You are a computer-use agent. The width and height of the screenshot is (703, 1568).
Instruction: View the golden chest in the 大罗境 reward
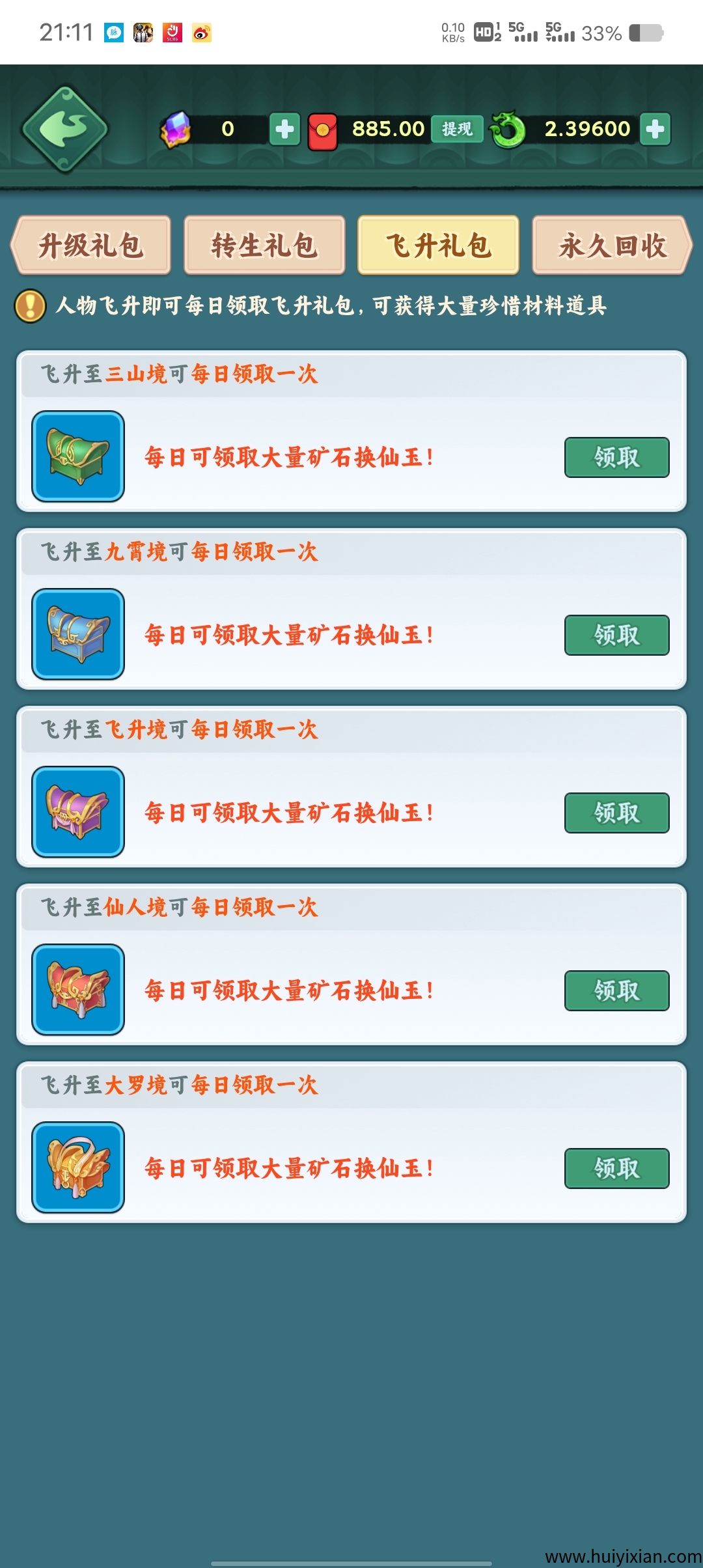78,1167
